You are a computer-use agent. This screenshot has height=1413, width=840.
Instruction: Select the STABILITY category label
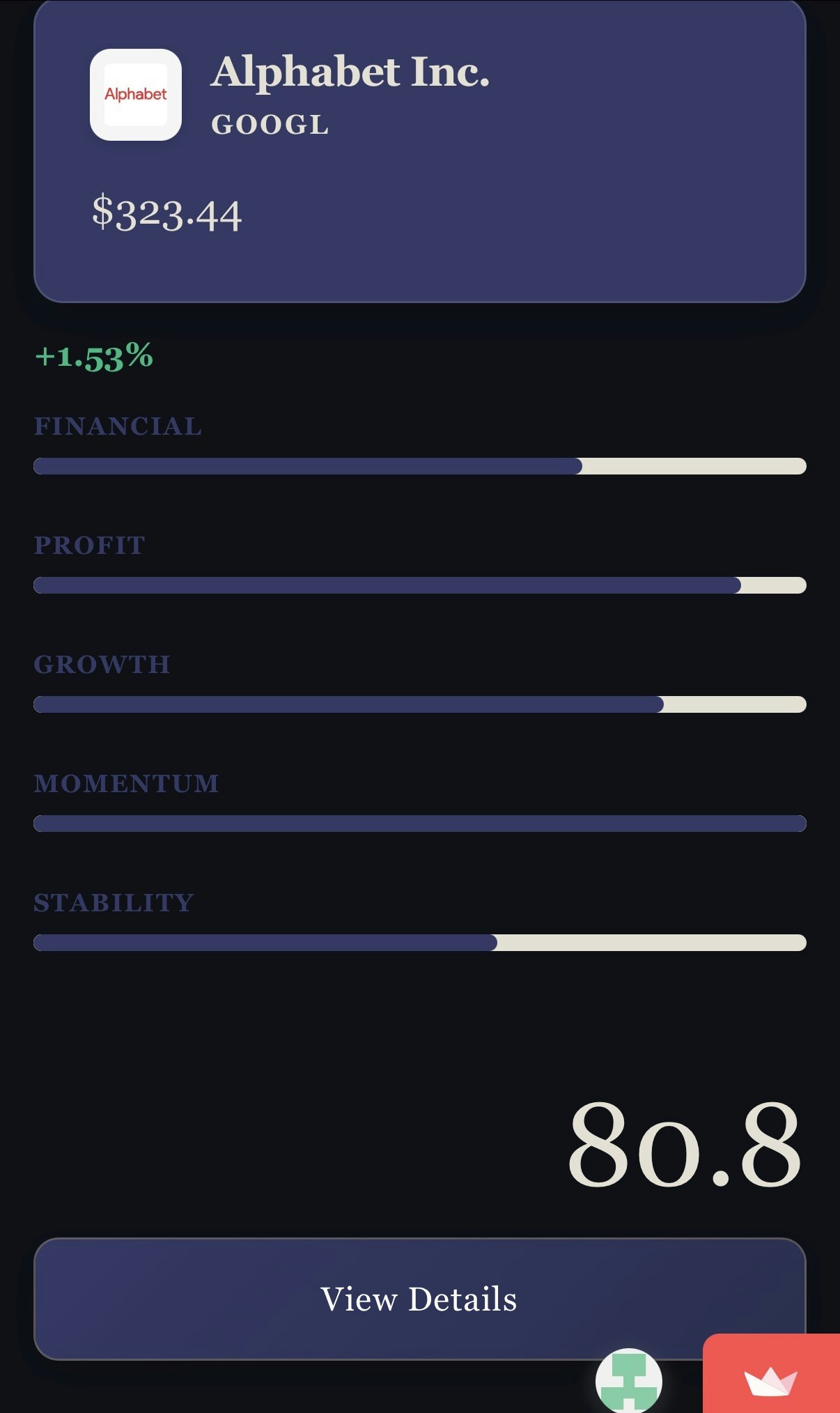pyautogui.click(x=114, y=902)
